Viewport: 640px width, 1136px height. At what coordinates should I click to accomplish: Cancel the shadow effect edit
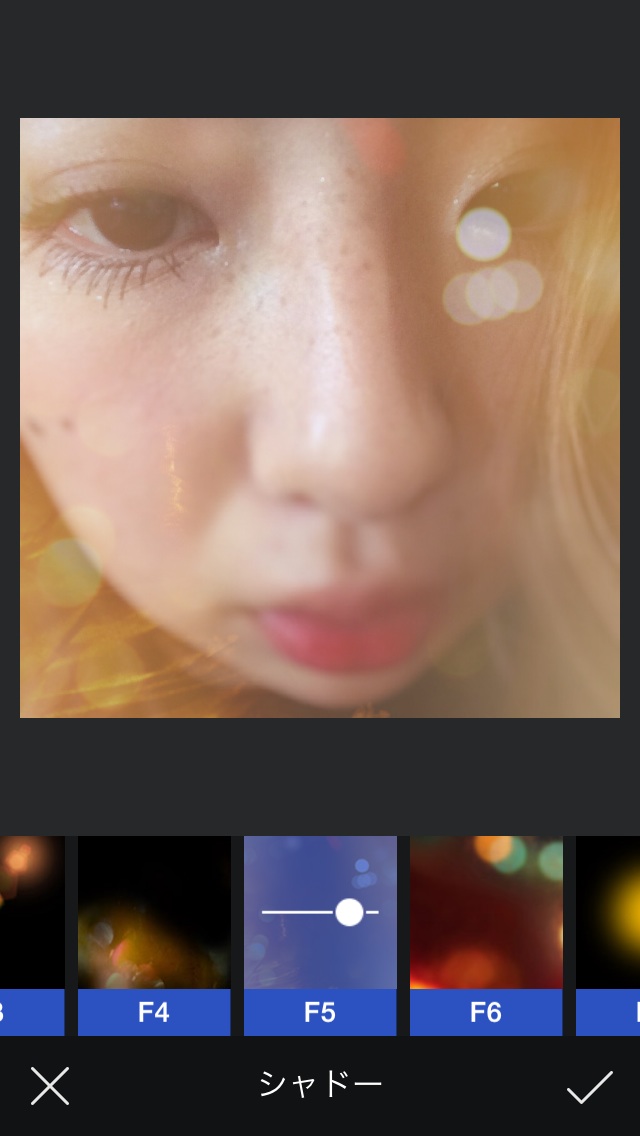pos(50,1086)
